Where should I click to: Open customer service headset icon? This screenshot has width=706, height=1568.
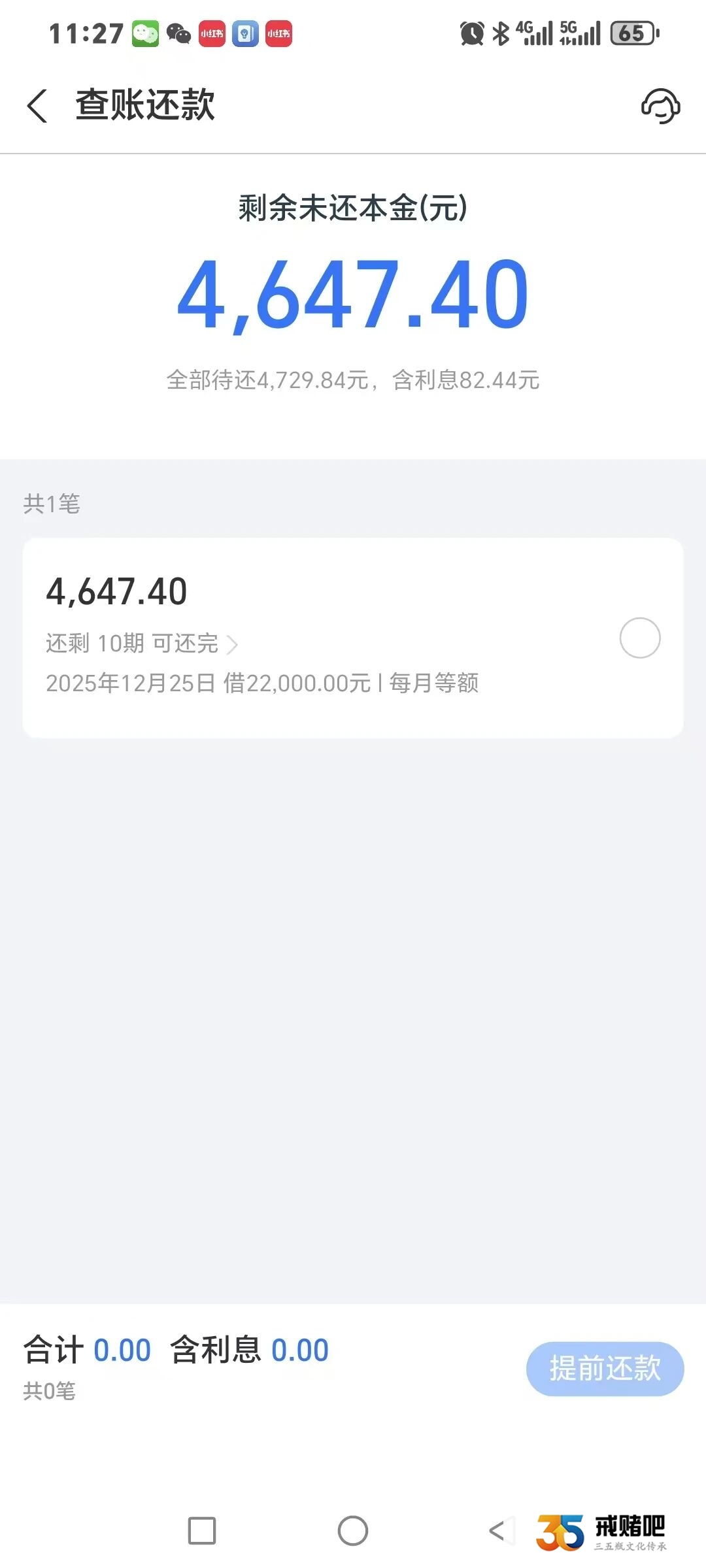[x=660, y=106]
